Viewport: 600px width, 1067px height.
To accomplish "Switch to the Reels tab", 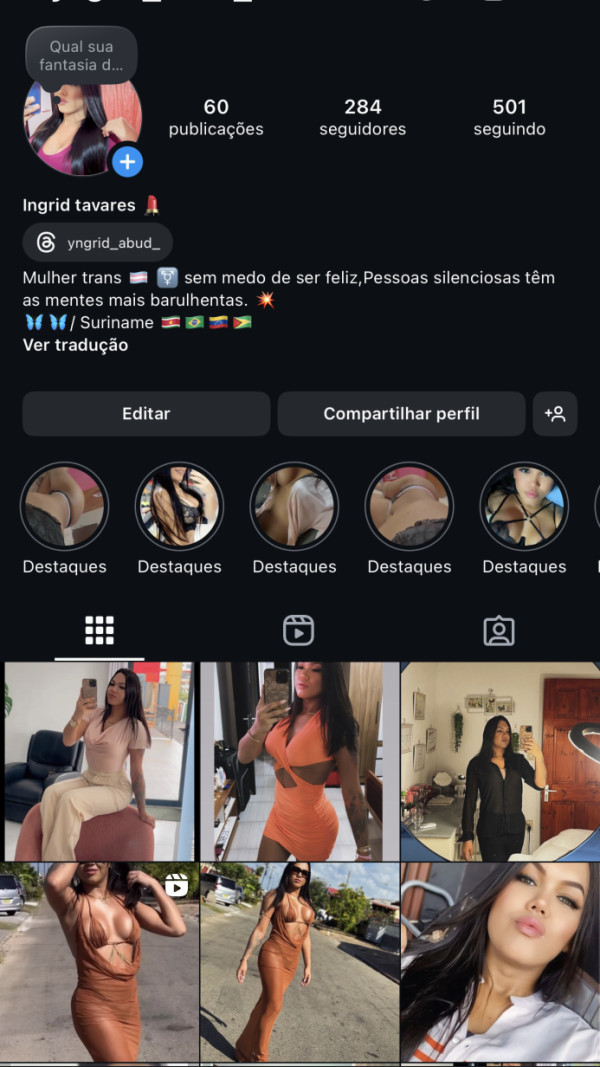I will pos(298,630).
